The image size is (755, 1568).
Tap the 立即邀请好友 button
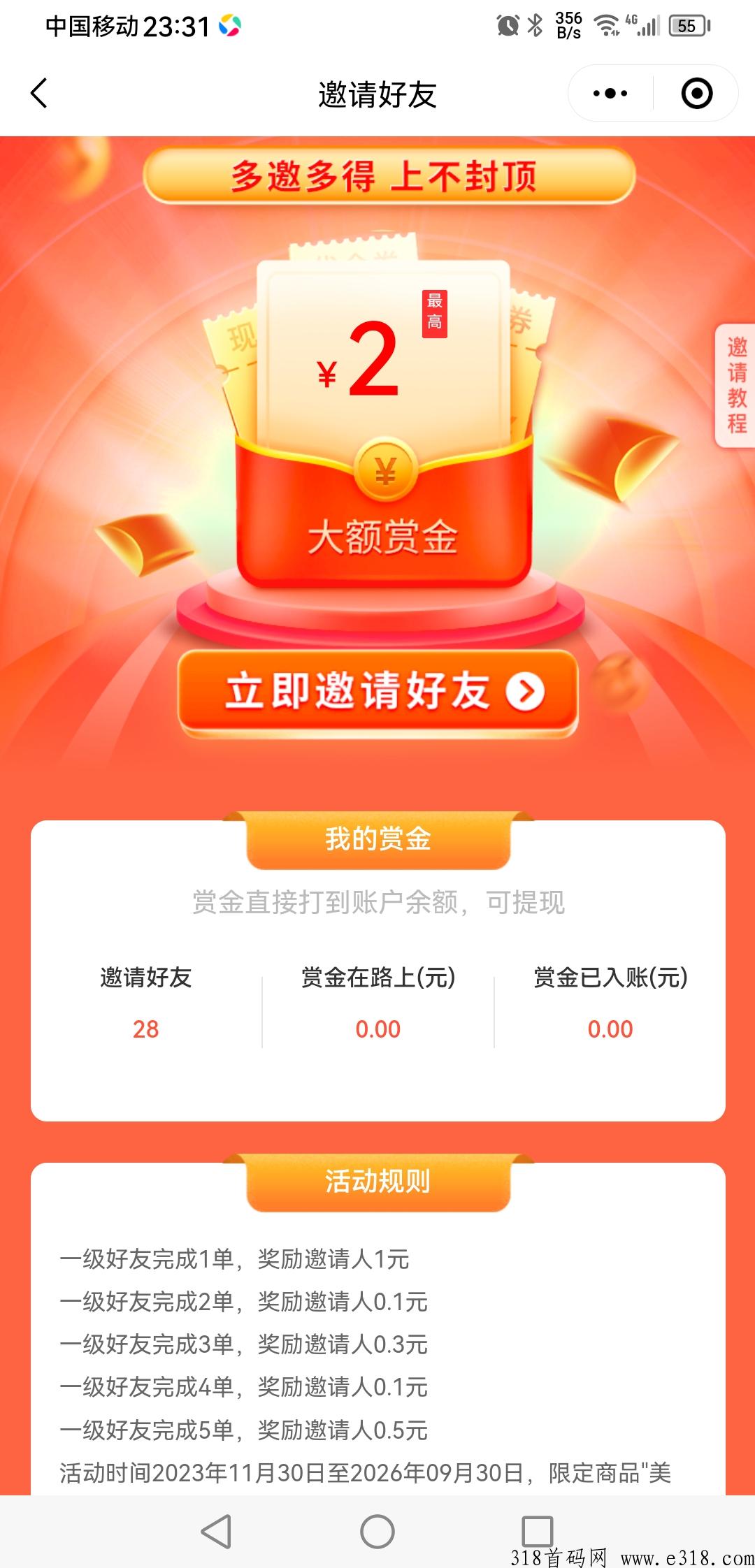pyautogui.click(x=378, y=692)
